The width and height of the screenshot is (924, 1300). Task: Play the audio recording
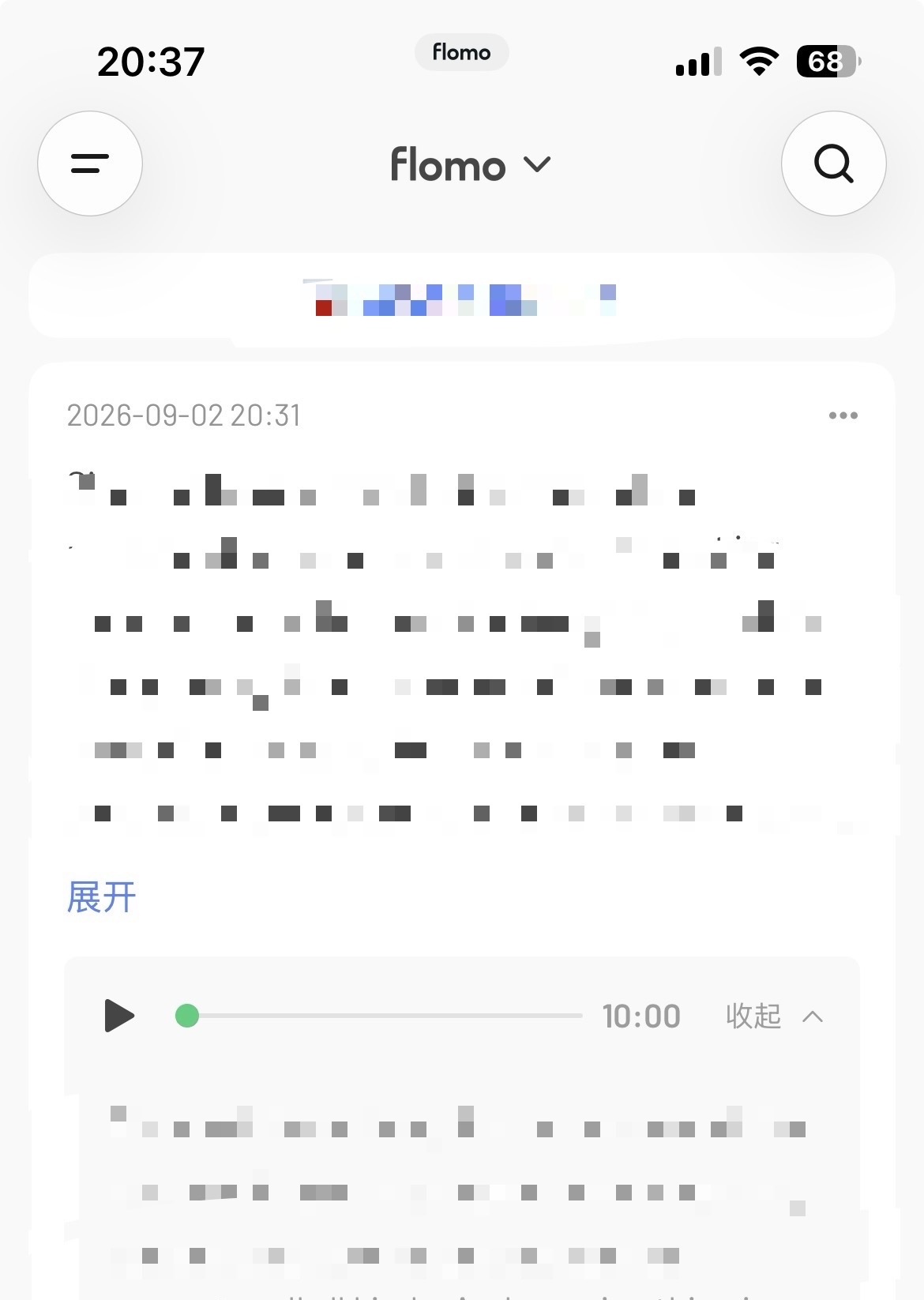point(119,1016)
